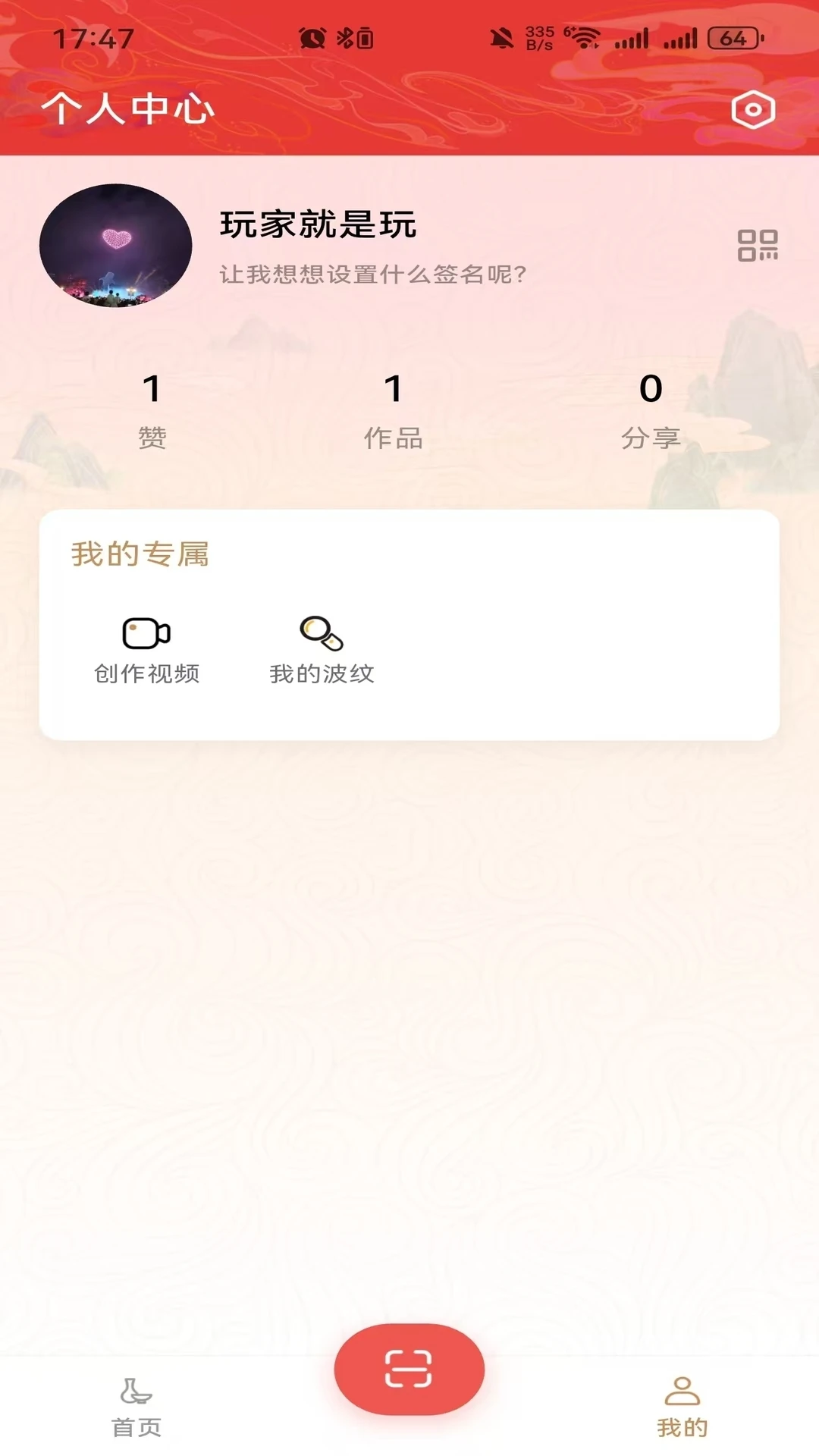The width and height of the screenshot is (819, 1456).
Task: Tap the 我的波纹 label text
Action: pos(322,673)
